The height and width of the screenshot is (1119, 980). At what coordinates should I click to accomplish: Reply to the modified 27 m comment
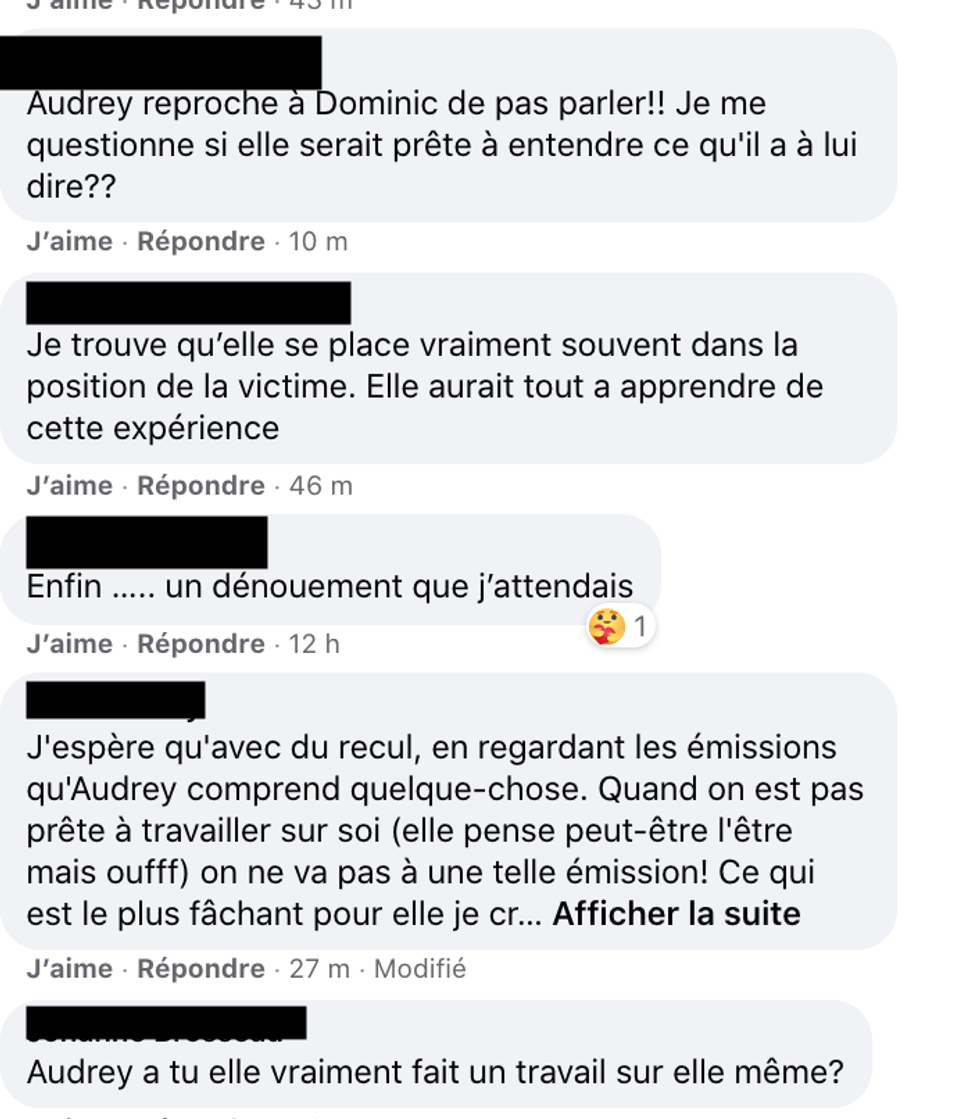(x=200, y=969)
